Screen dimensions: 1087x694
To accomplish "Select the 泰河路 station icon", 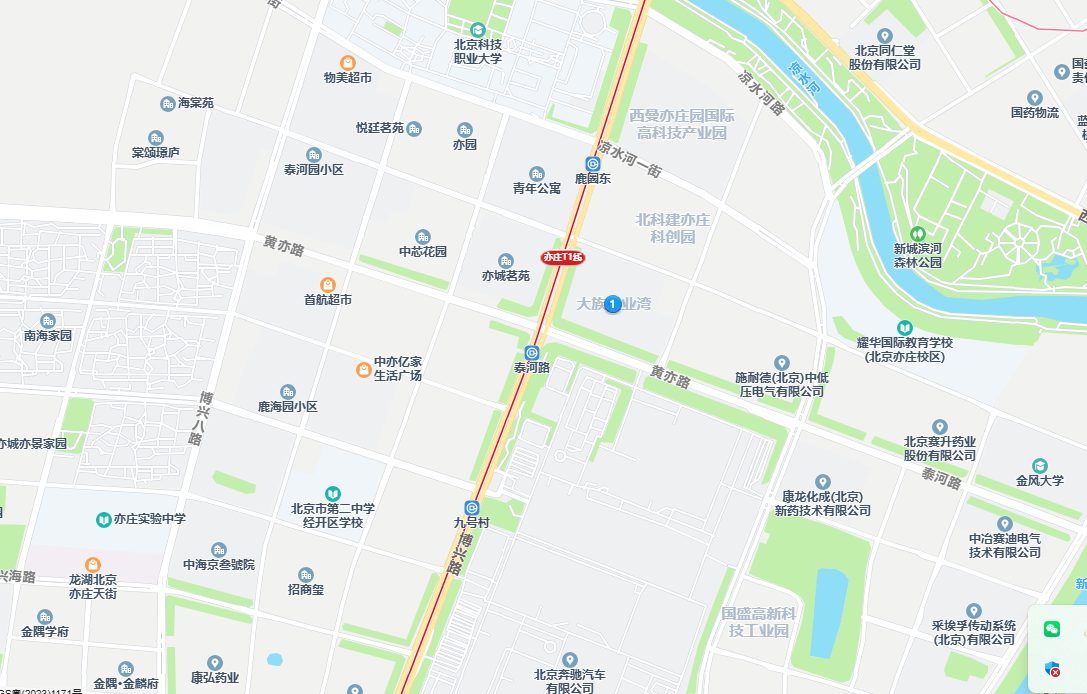I will pyautogui.click(x=533, y=352).
